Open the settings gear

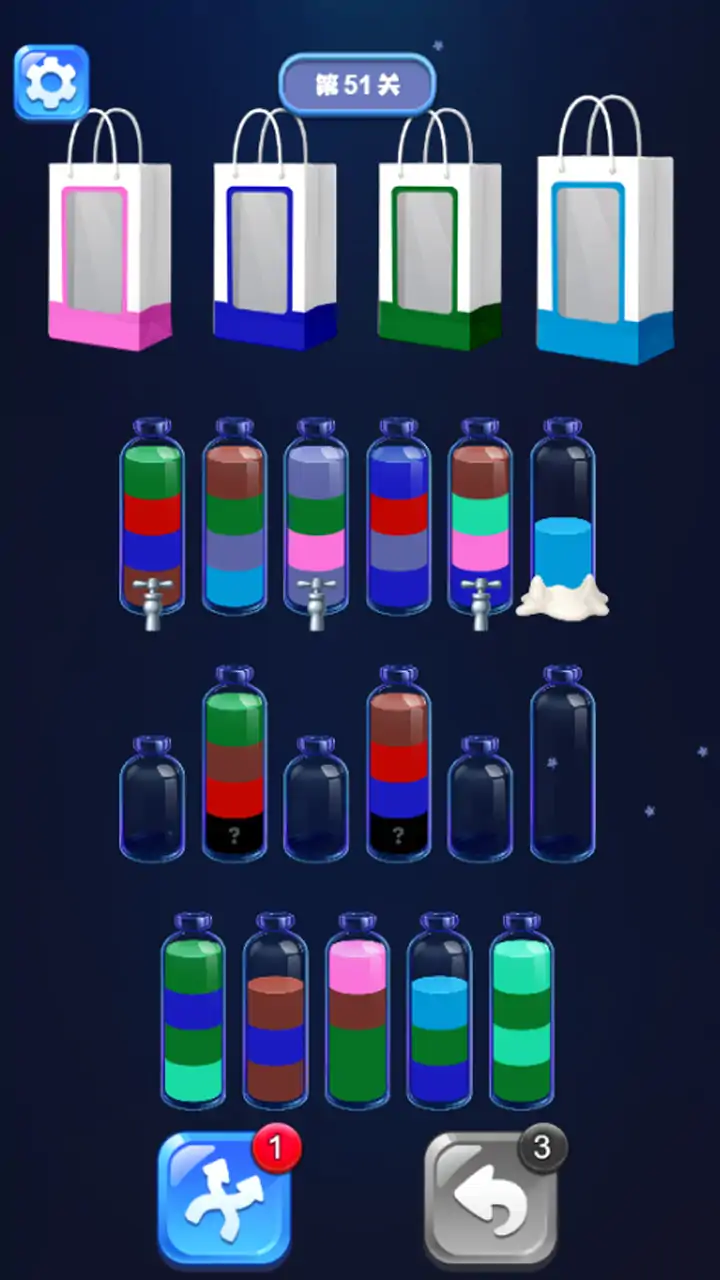(51, 83)
